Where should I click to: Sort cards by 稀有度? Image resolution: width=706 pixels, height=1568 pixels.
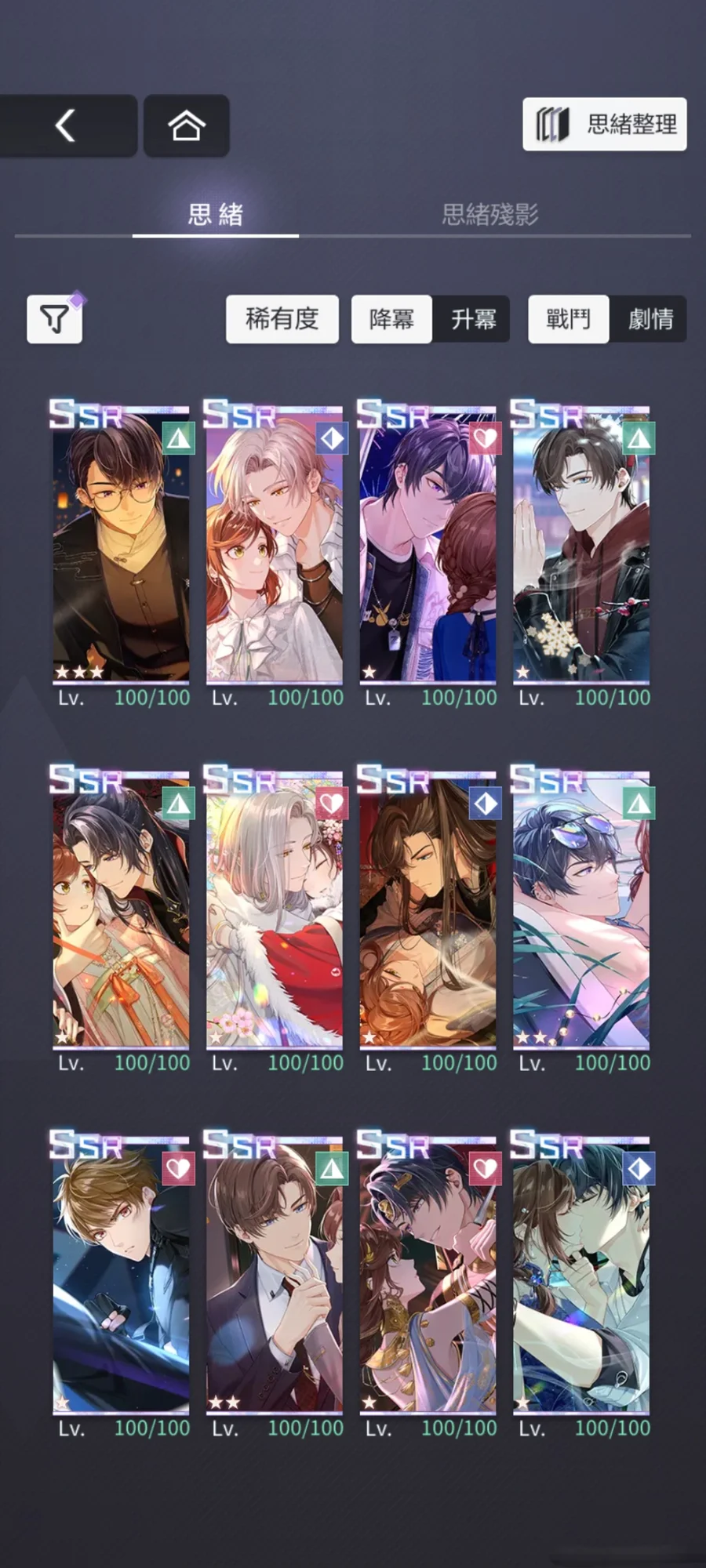pos(282,319)
